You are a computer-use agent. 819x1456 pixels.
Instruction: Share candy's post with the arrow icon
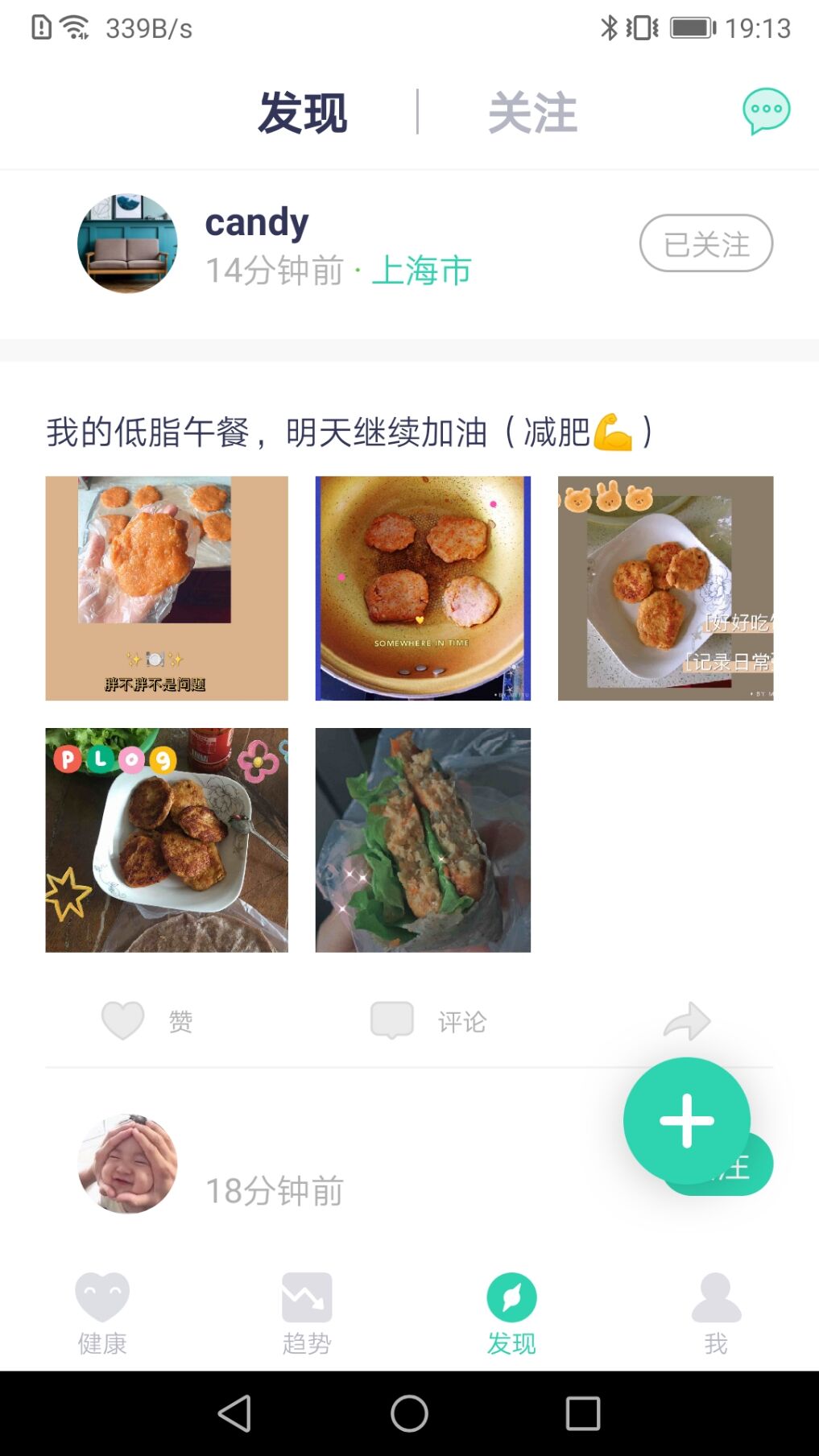pos(686,1021)
